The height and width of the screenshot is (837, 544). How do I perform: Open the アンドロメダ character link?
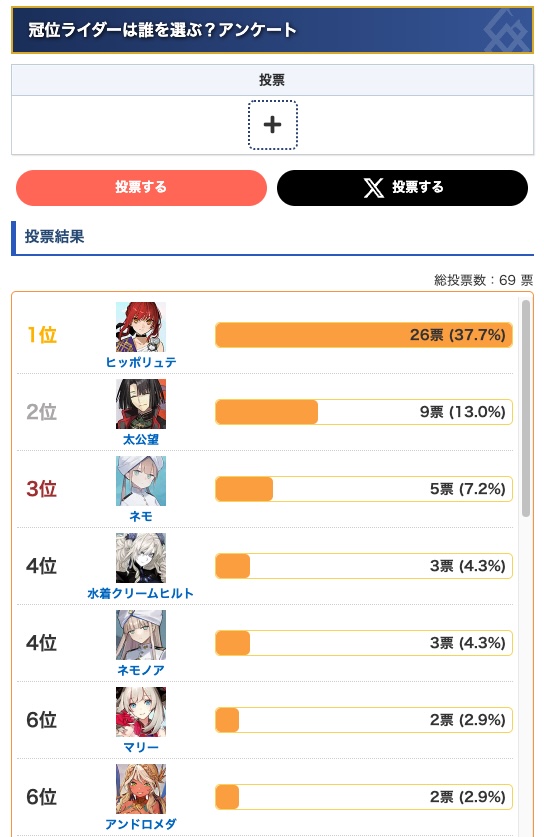(x=141, y=824)
